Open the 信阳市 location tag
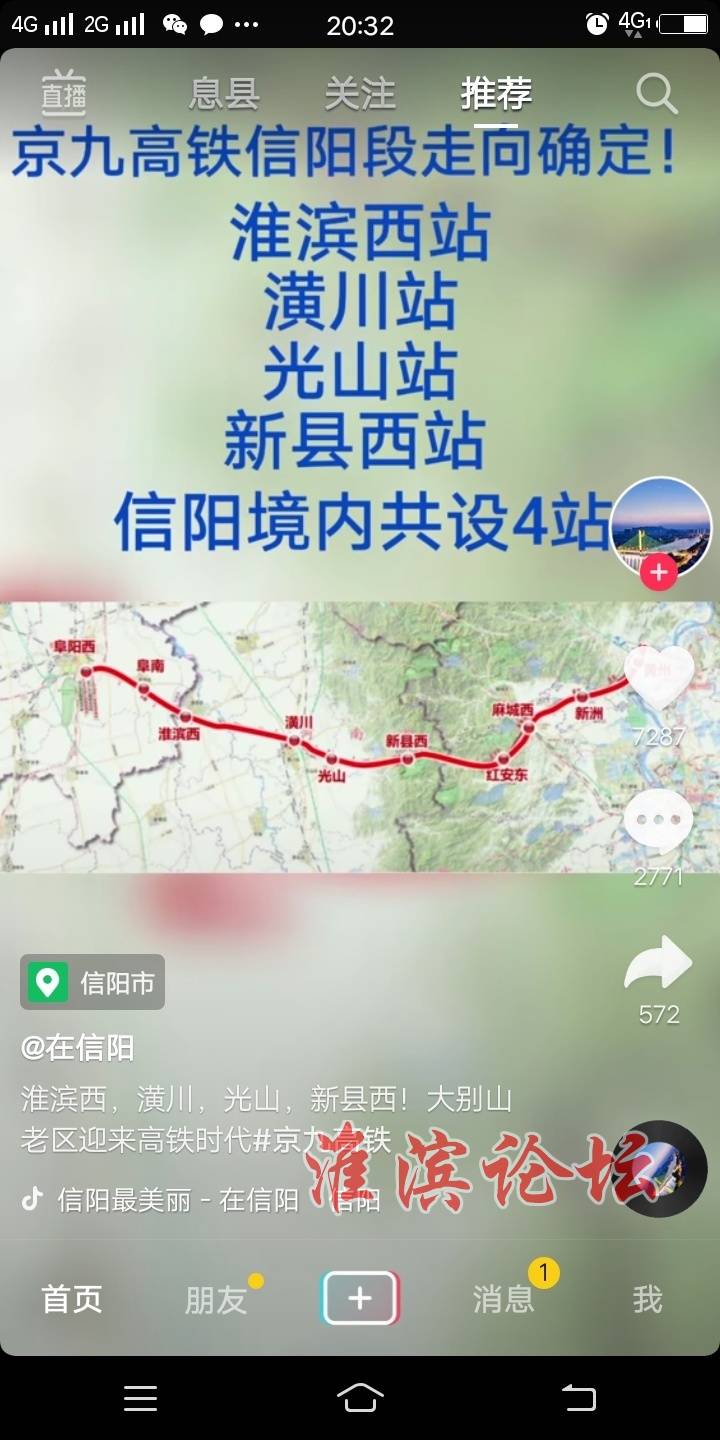 point(92,982)
